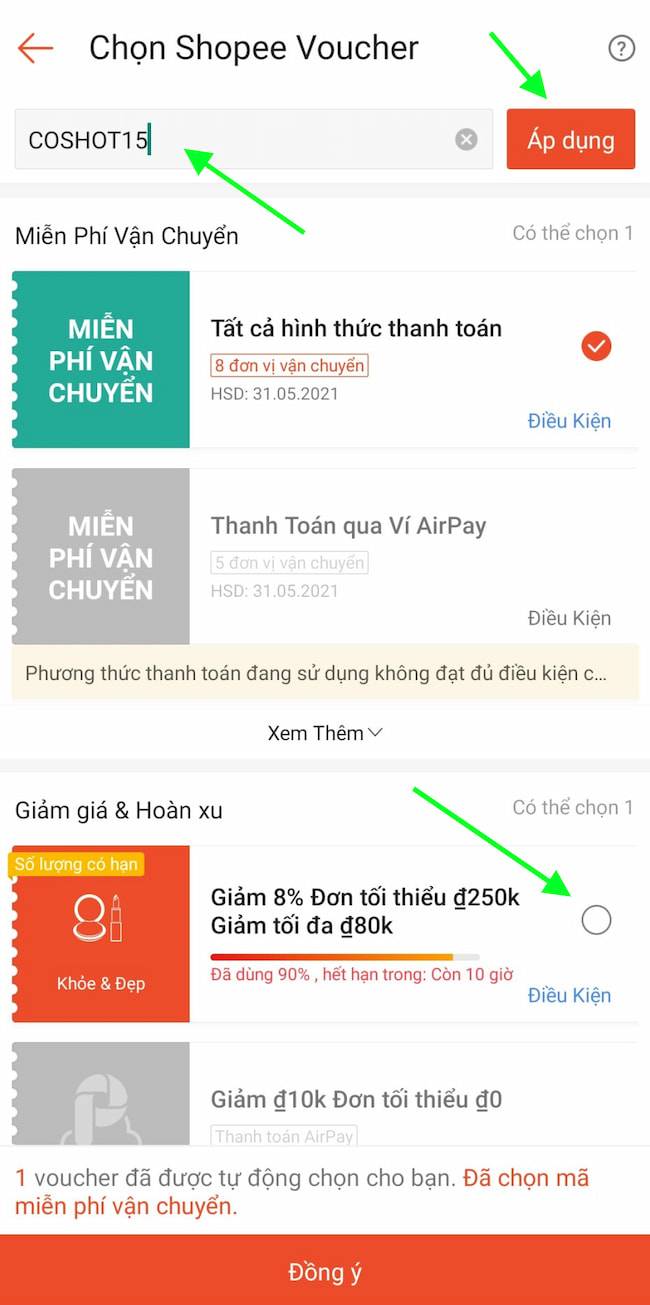The height and width of the screenshot is (1305, 650).
Task: Select the Giảm 8% Khỏe & Đẹp voucher
Action: 596,920
